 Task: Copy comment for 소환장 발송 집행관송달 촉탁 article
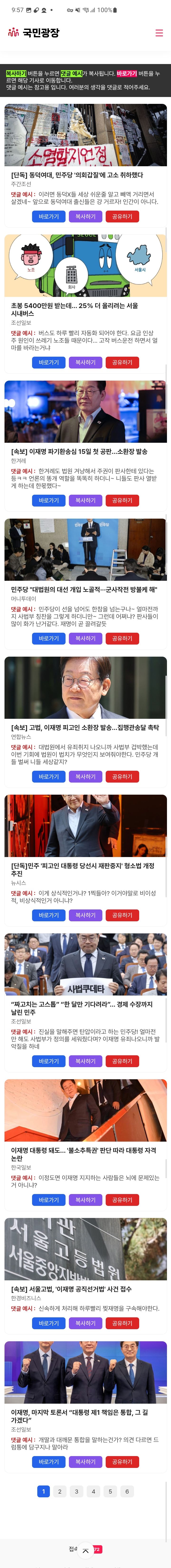tap(85, 777)
